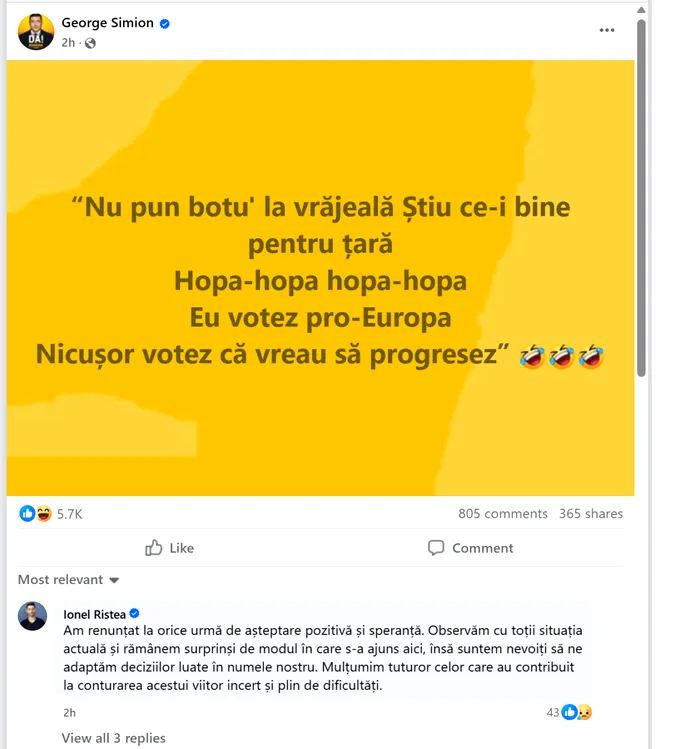View the 805 comments
The image size is (700, 749).
click(502, 514)
